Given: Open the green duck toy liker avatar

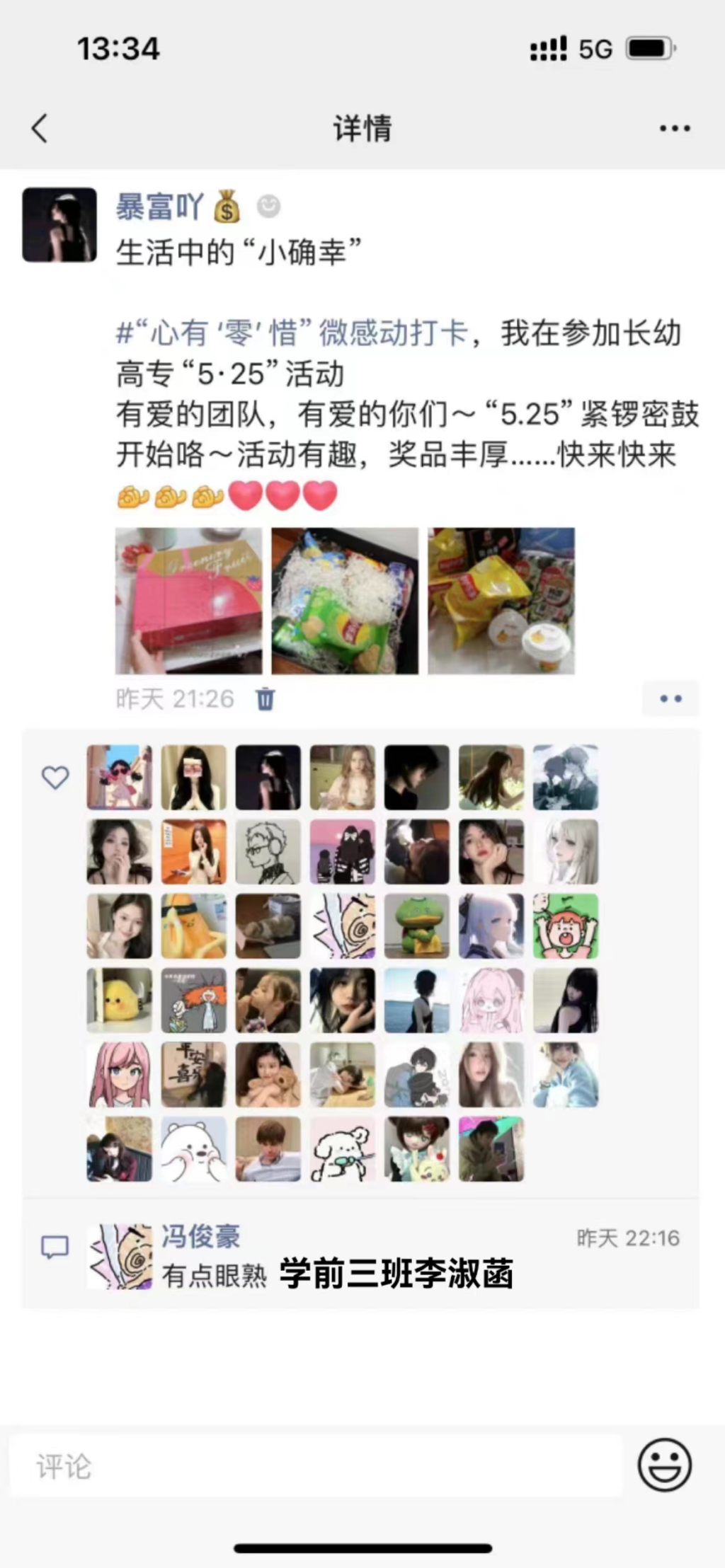Looking at the screenshot, I should point(416,926).
